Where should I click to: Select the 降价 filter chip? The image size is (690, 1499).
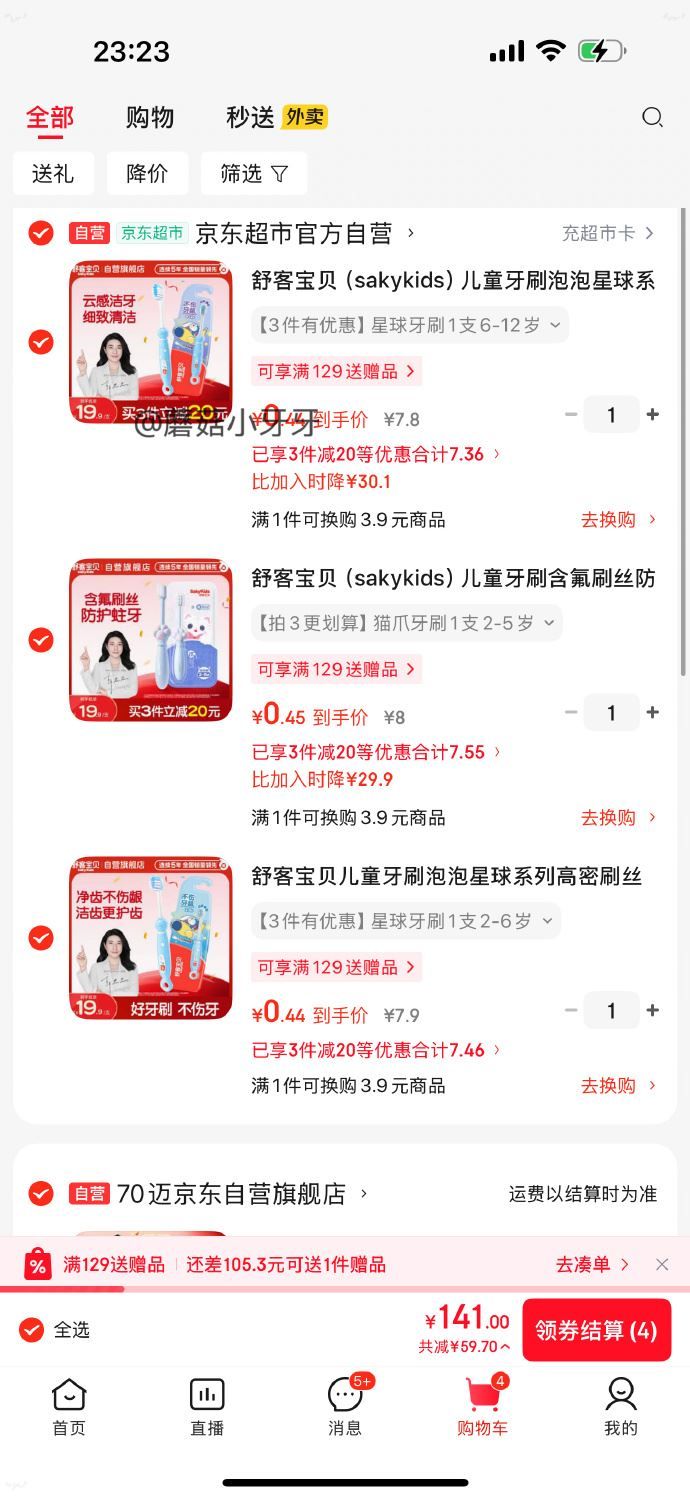(x=147, y=173)
